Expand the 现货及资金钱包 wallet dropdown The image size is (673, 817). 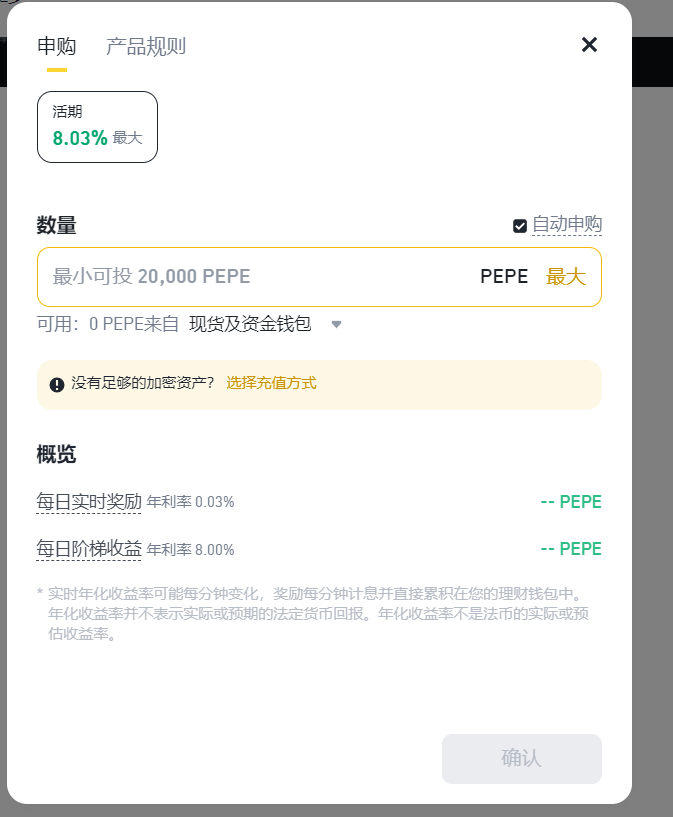(x=336, y=324)
